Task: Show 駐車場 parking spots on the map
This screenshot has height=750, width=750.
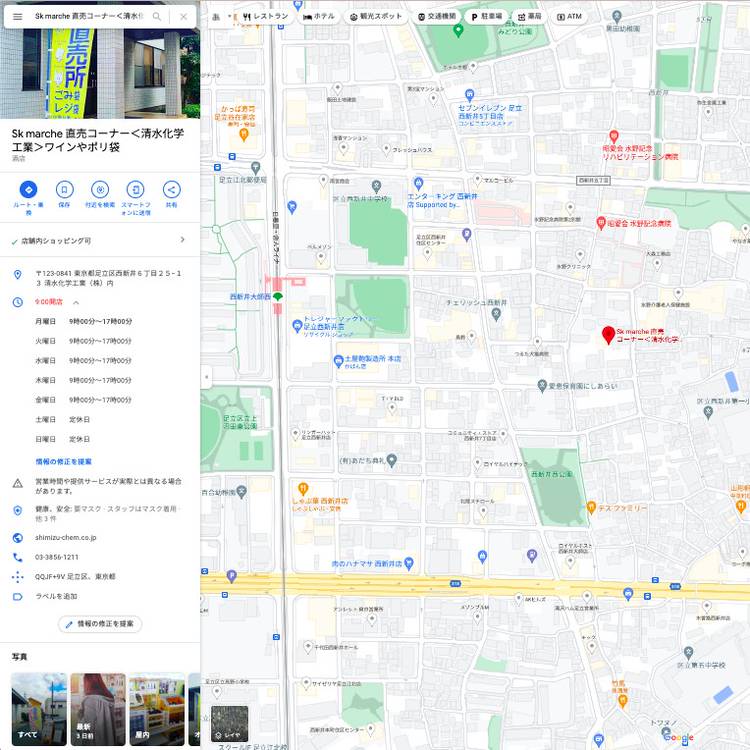Action: pos(487,17)
